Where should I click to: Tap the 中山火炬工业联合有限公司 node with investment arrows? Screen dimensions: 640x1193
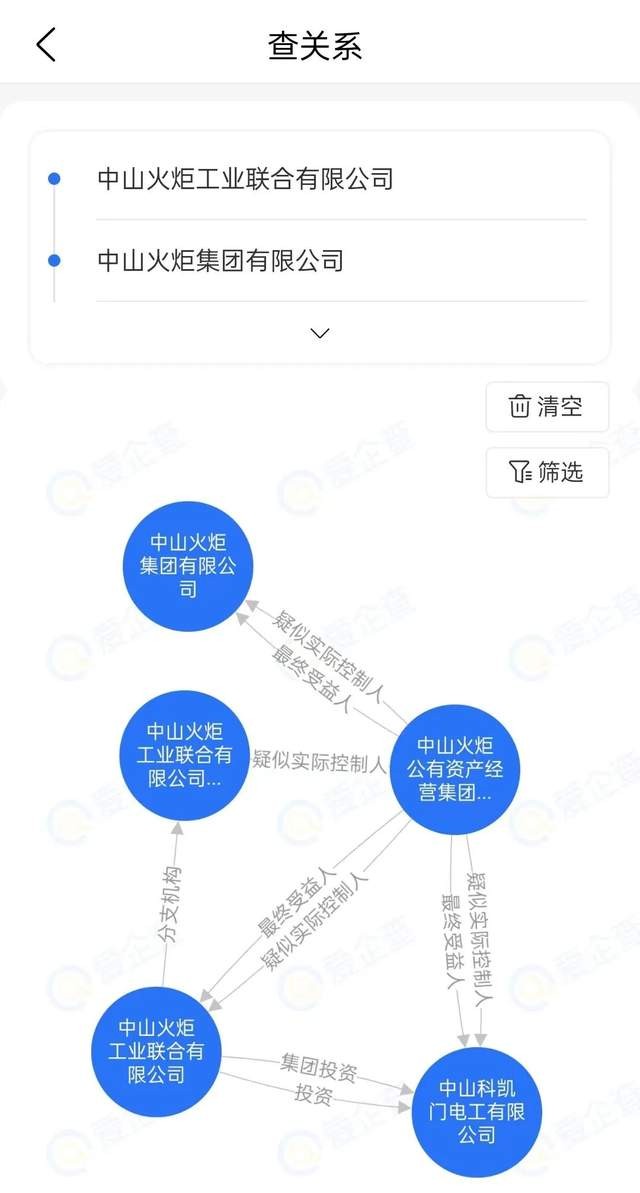tap(156, 1051)
